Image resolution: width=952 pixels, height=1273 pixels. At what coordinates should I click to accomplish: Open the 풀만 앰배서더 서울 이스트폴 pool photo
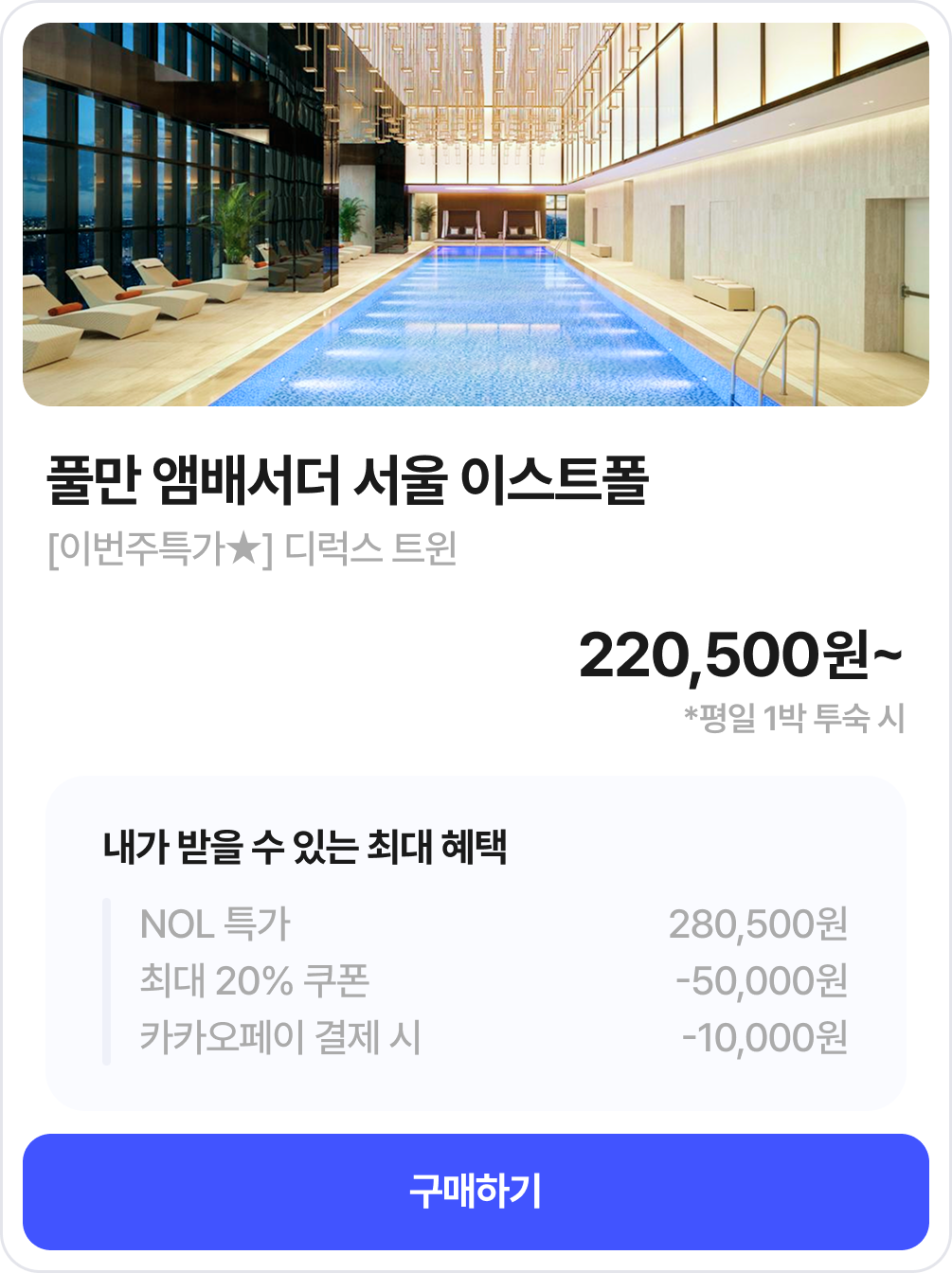[x=476, y=215]
